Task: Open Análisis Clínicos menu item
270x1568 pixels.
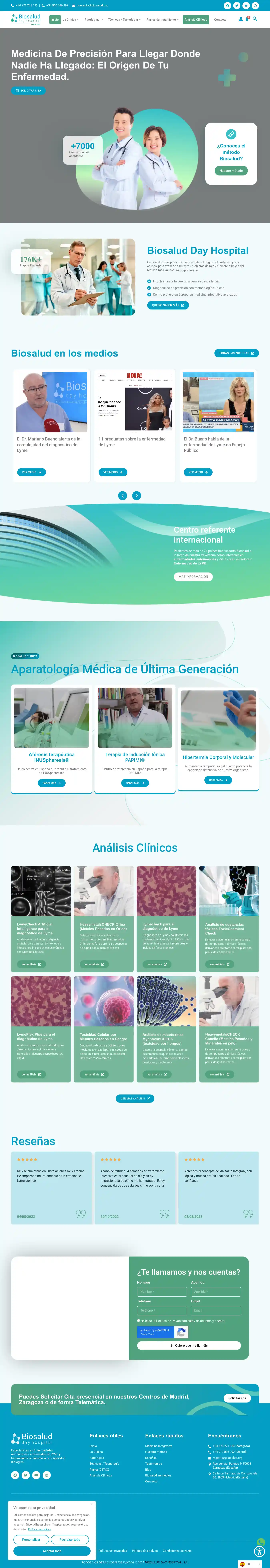Action: (196, 19)
